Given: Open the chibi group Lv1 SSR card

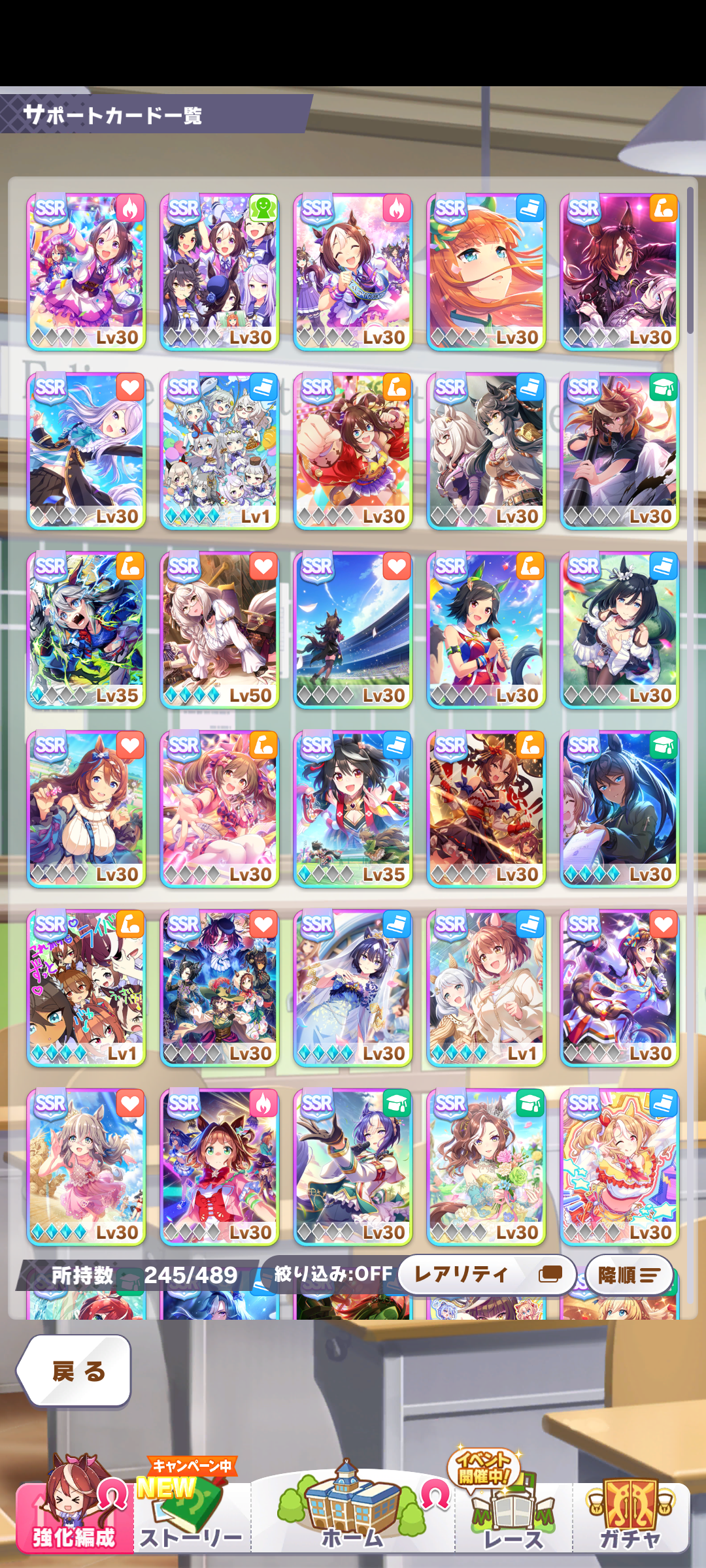Looking at the screenshot, I should [220, 451].
